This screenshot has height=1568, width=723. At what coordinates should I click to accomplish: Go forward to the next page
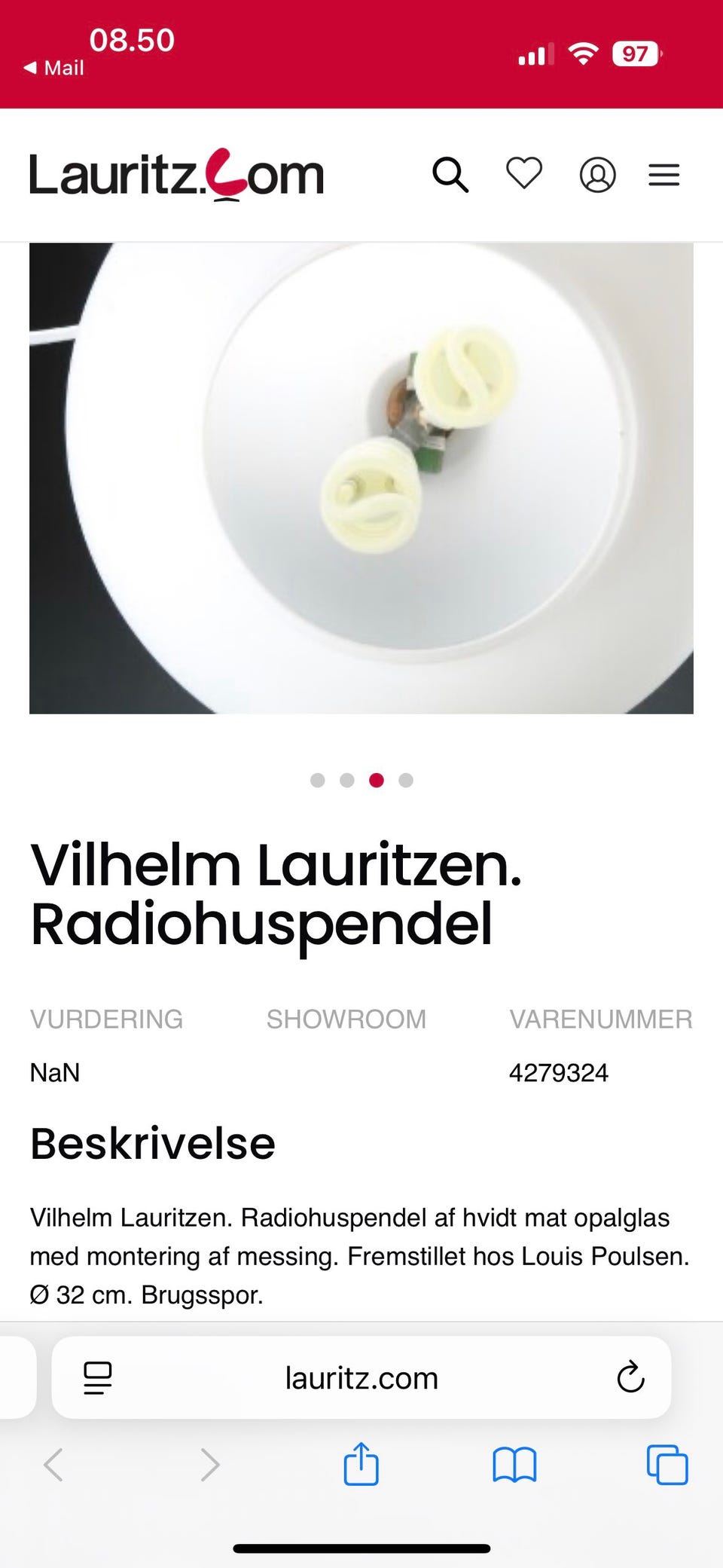pos(209,1464)
